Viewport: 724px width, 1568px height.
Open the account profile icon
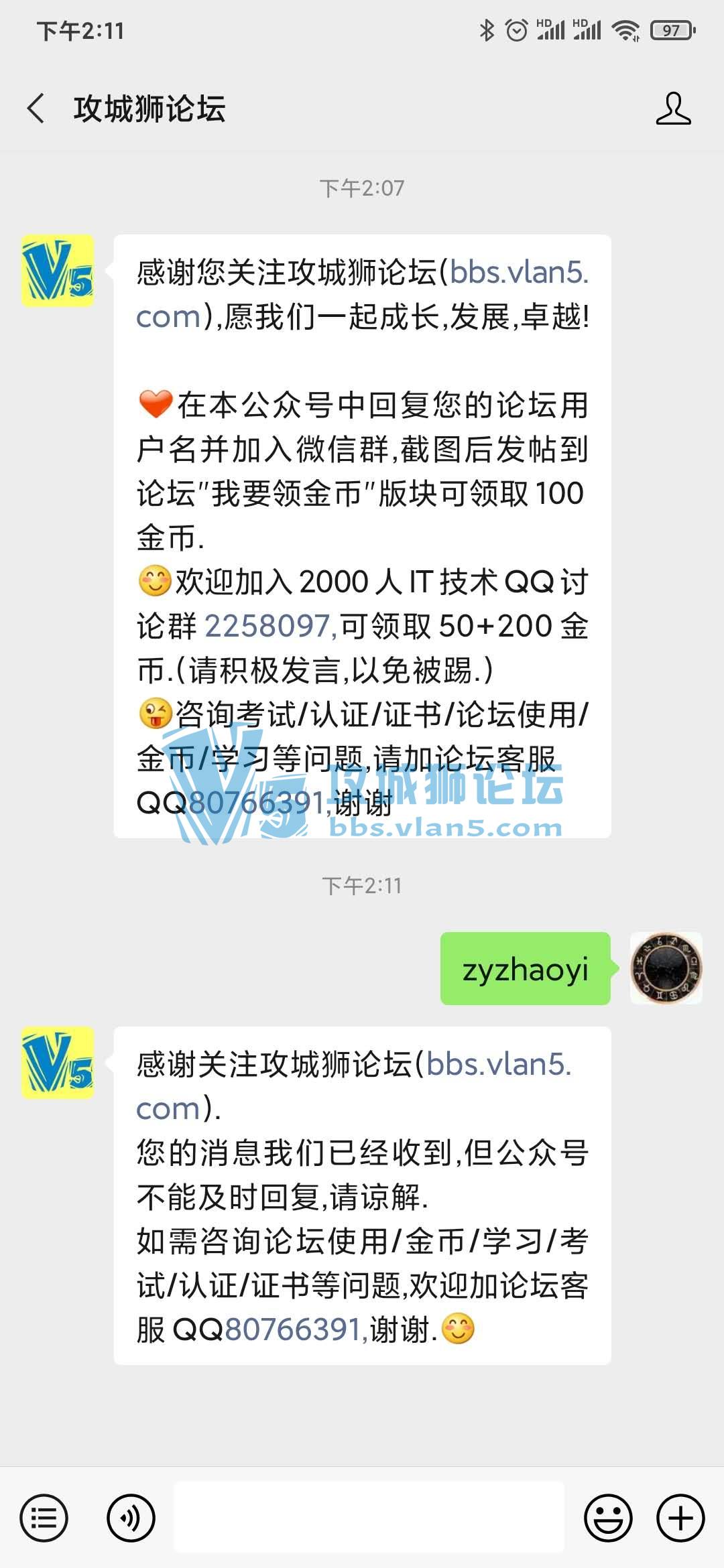pos(673,109)
